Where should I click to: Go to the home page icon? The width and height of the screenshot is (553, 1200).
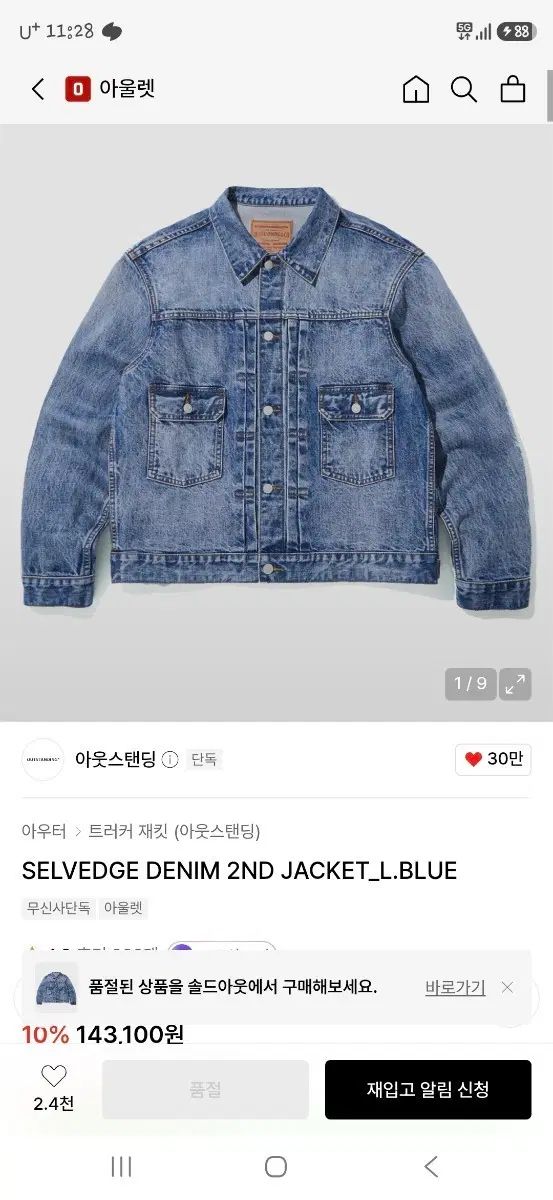(x=416, y=89)
